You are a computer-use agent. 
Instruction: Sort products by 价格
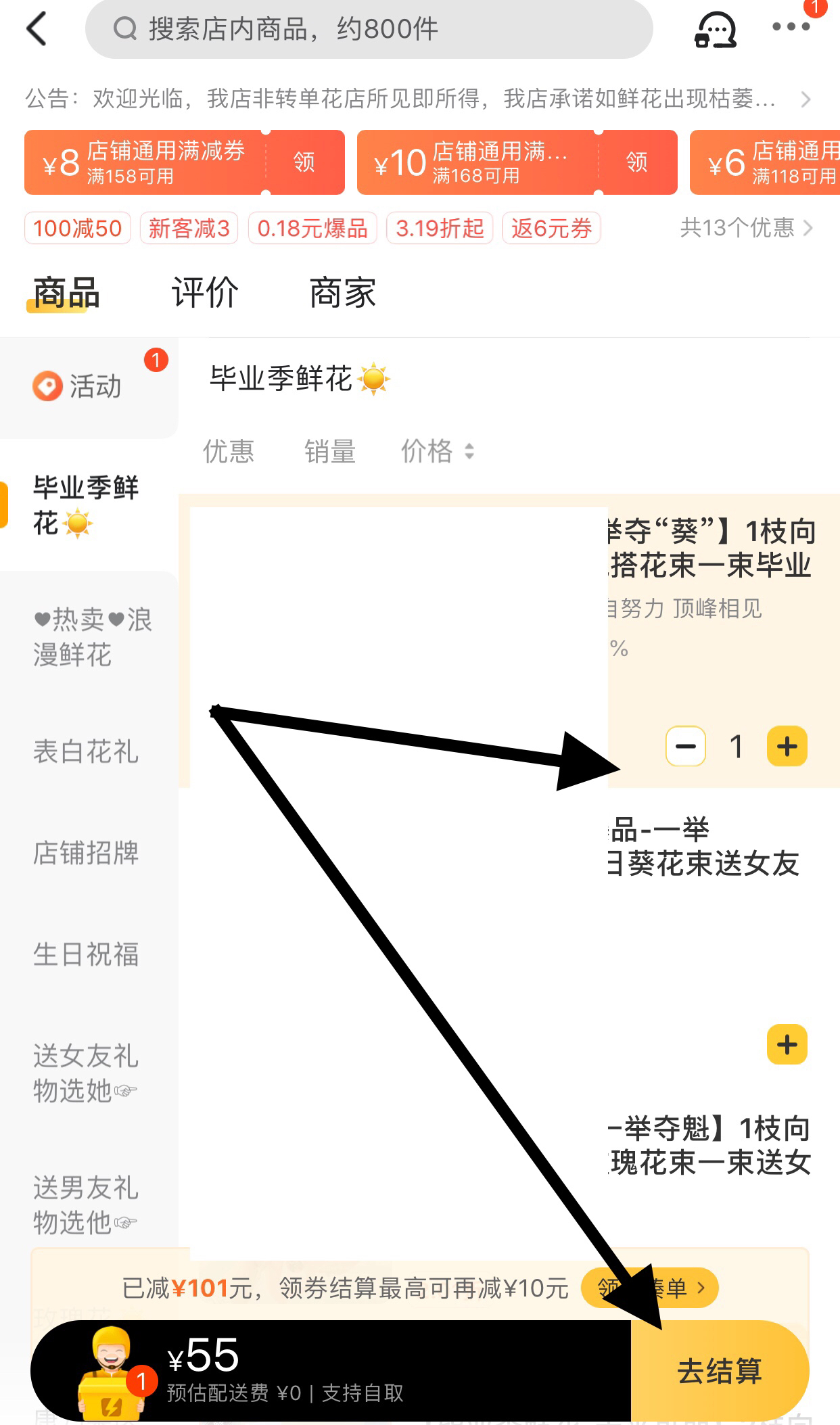436,451
